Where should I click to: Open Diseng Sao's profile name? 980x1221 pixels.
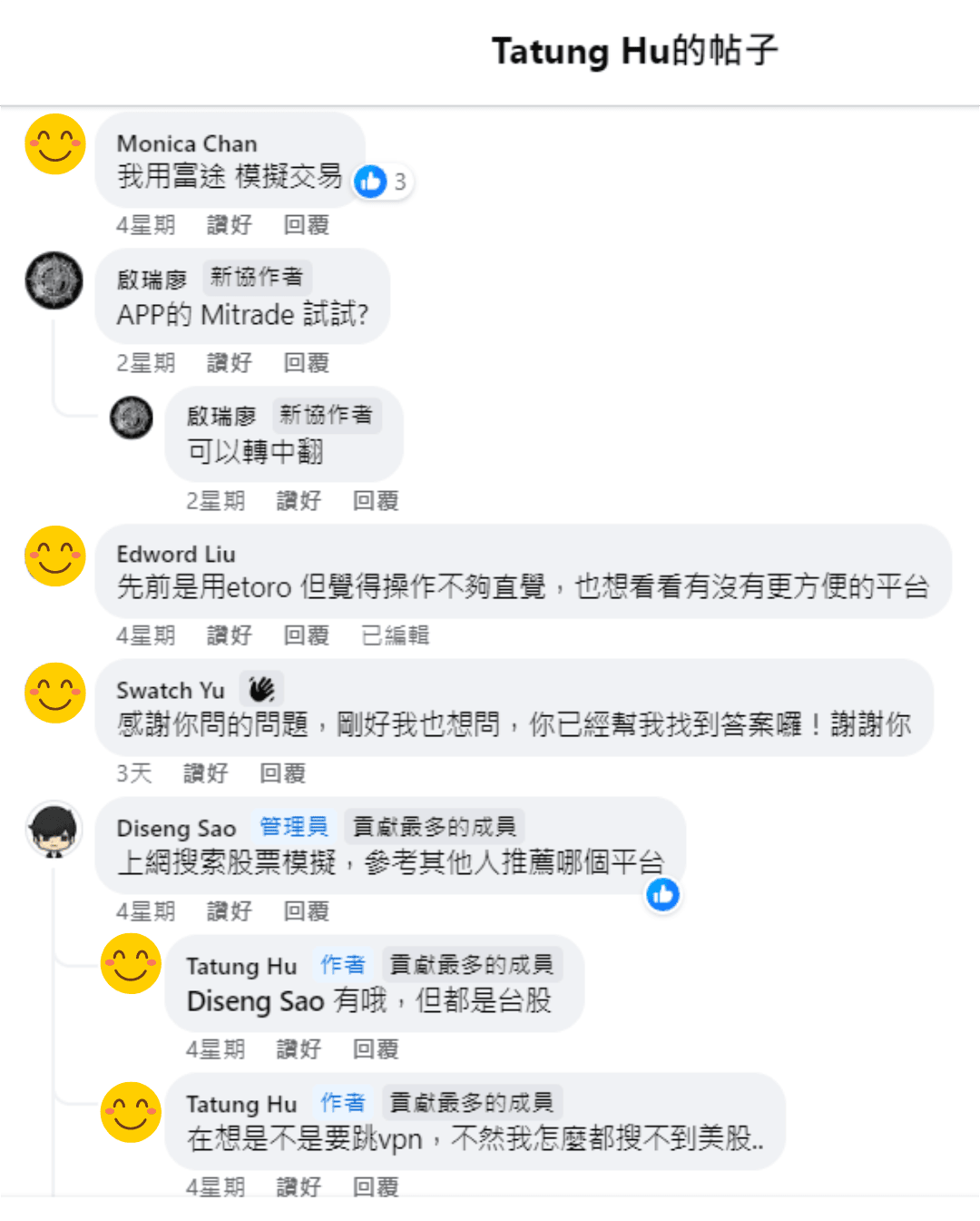click(x=176, y=829)
